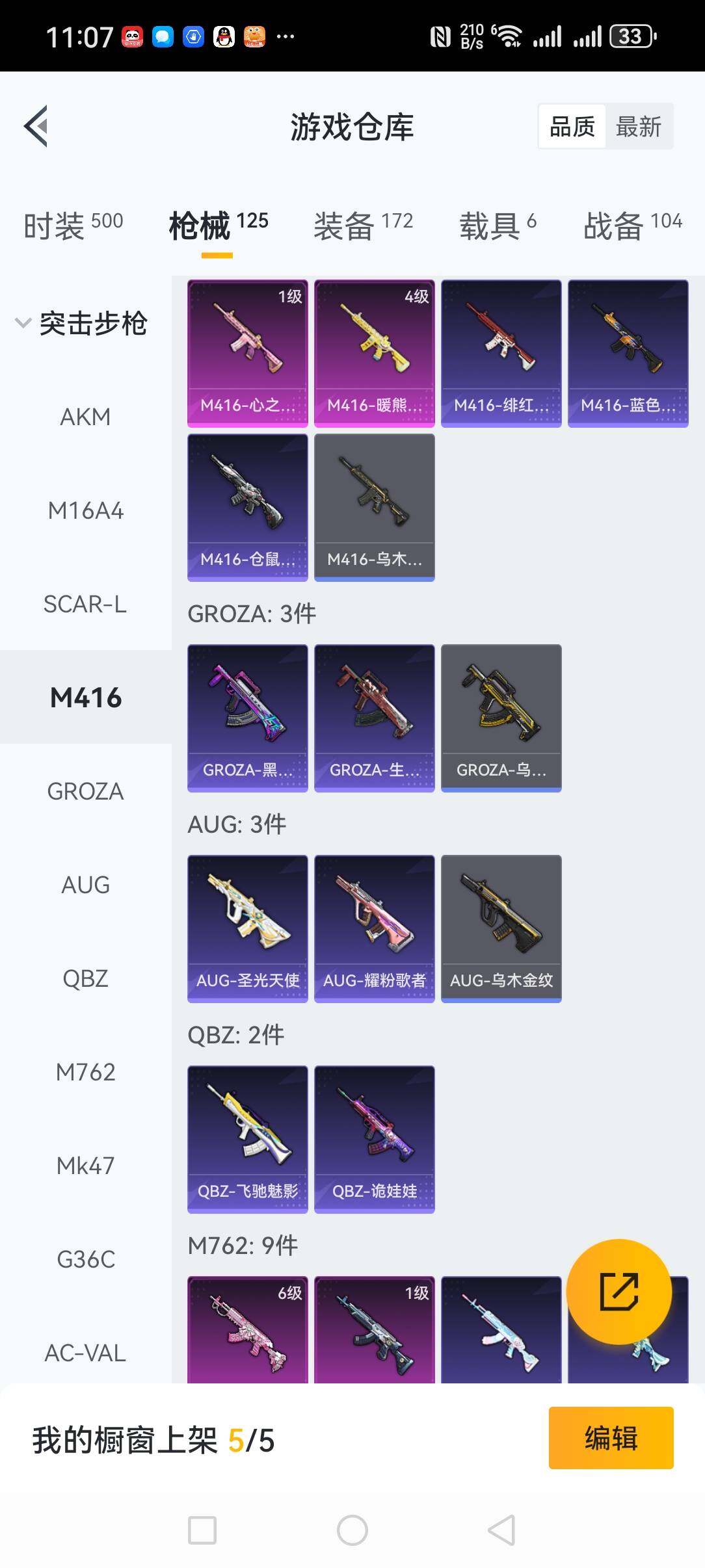Switch to the 时装 tab
The image size is (705, 1568).
73,226
